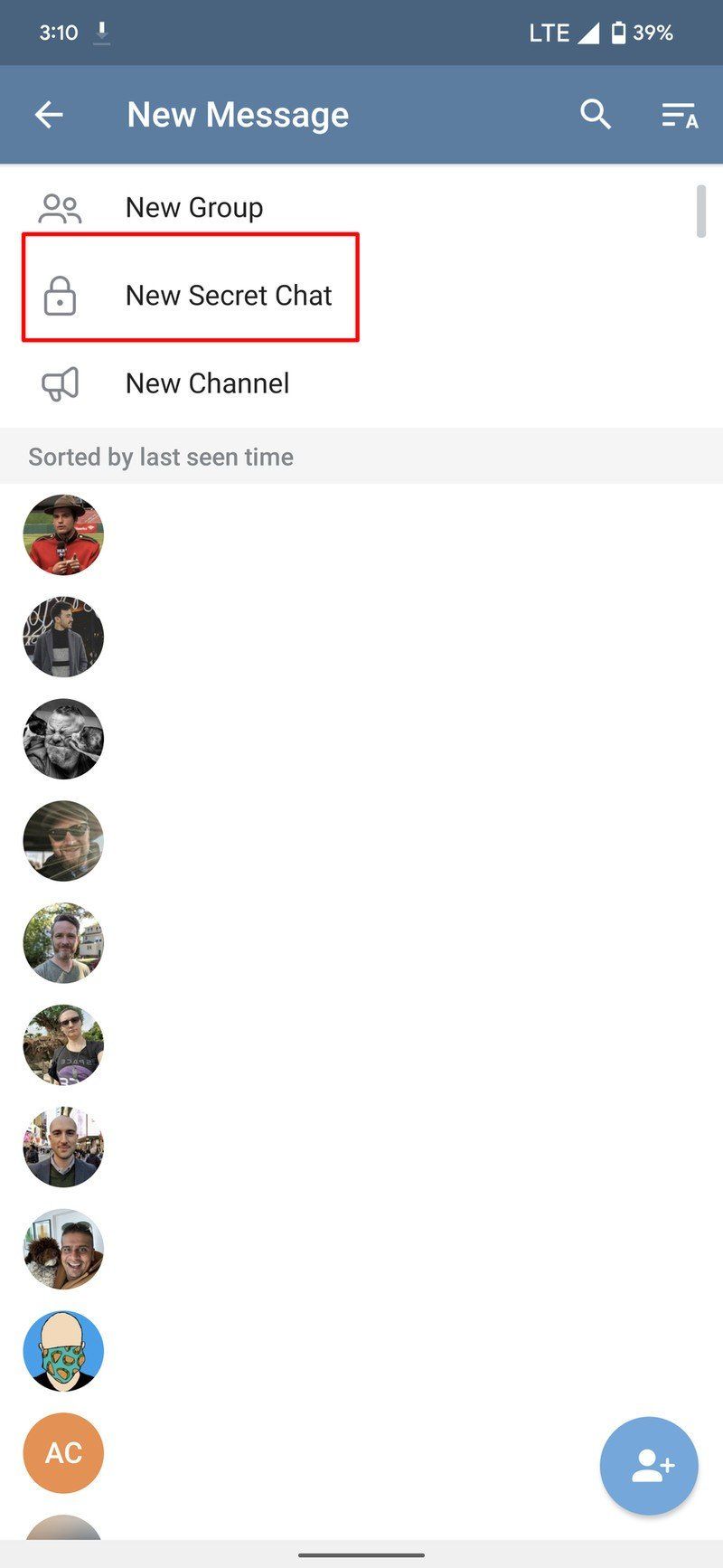This screenshot has height=1568, width=723.
Task: Click the download arrow in status bar
Action: click(x=99, y=32)
